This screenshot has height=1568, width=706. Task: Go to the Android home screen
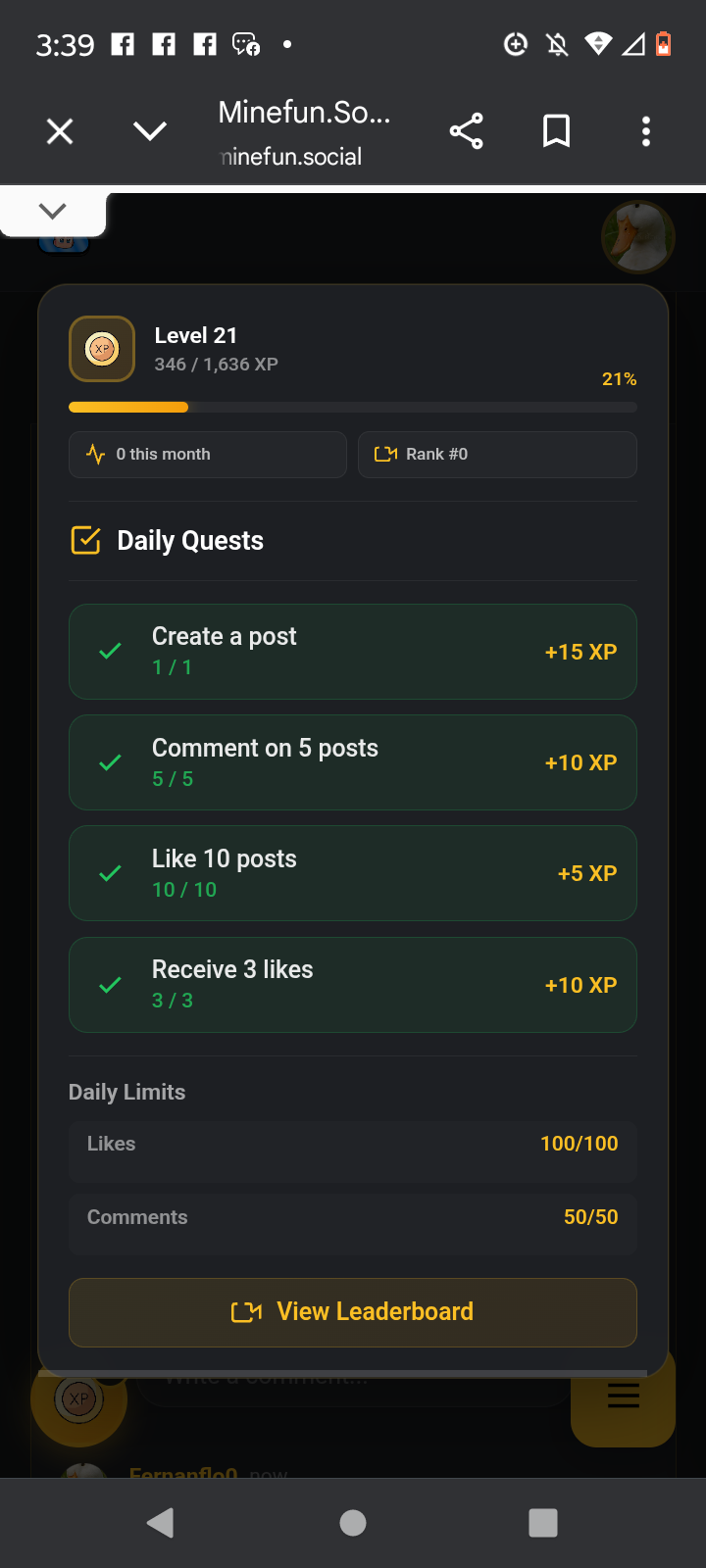tap(353, 1523)
